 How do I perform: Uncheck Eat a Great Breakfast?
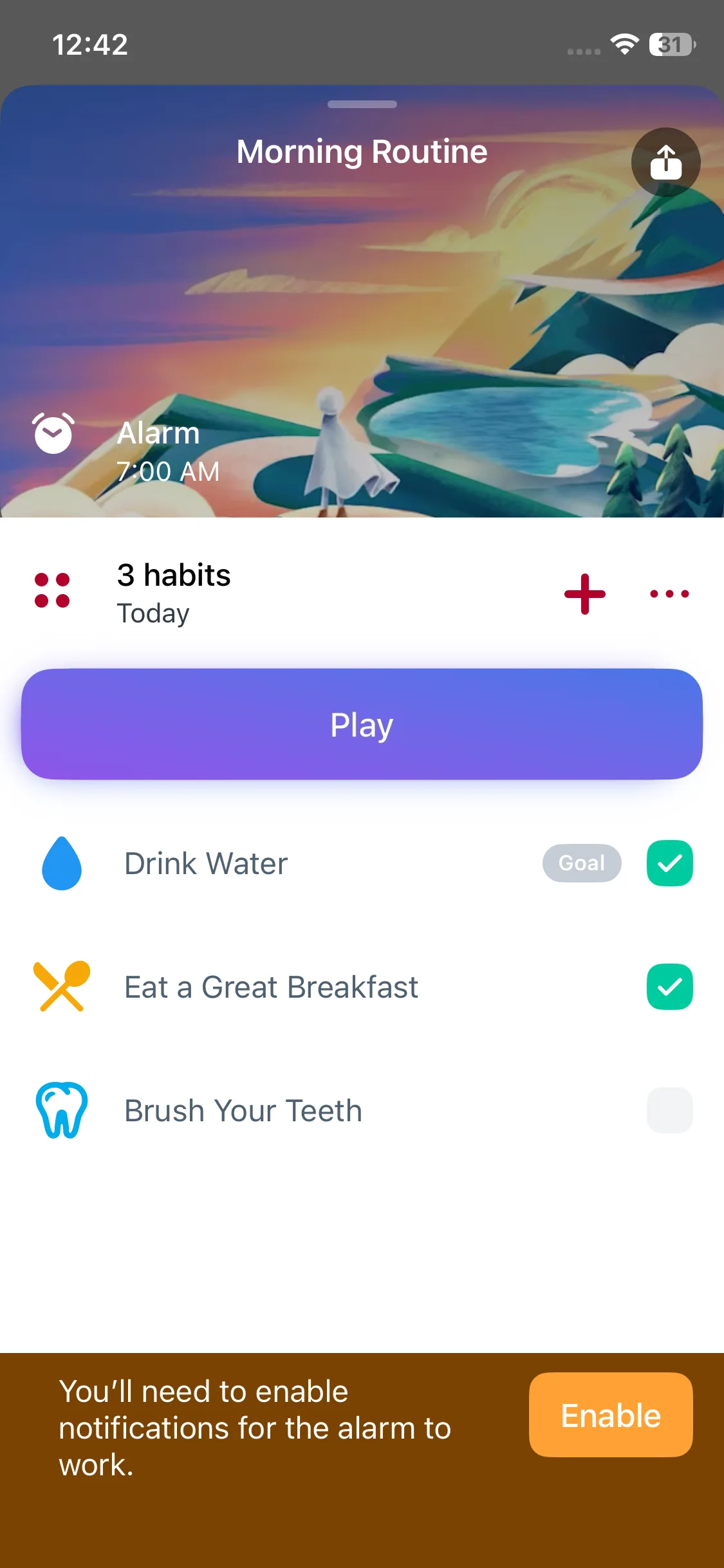(x=669, y=987)
